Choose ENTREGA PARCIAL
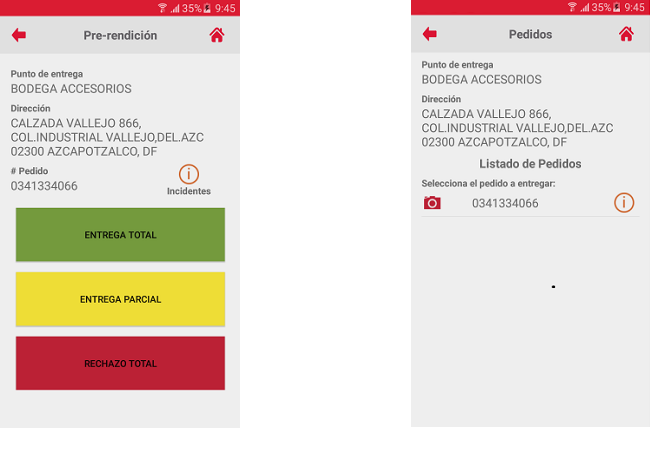The image size is (650, 450). (x=120, y=299)
